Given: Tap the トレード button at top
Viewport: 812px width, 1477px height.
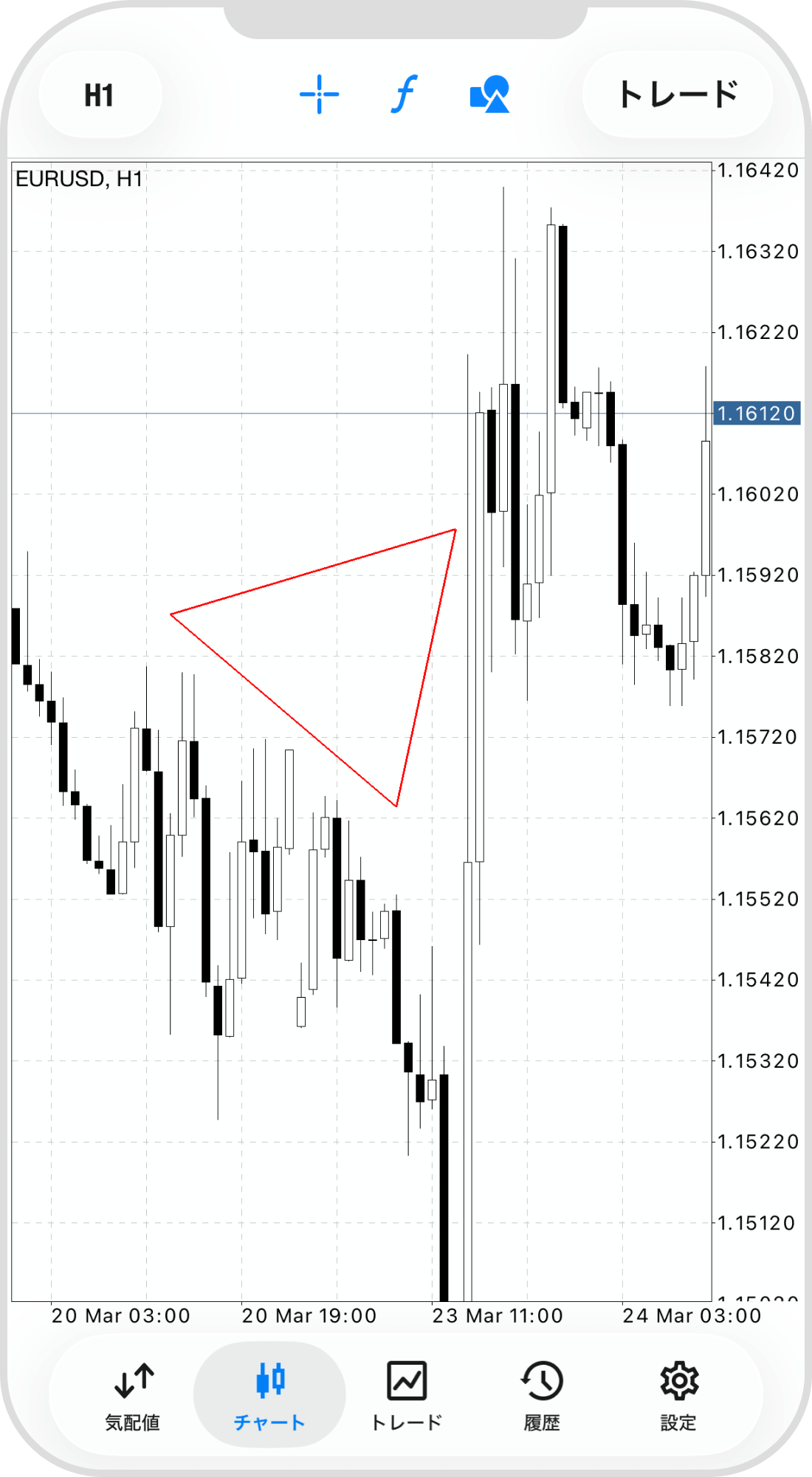Looking at the screenshot, I should 677,95.
